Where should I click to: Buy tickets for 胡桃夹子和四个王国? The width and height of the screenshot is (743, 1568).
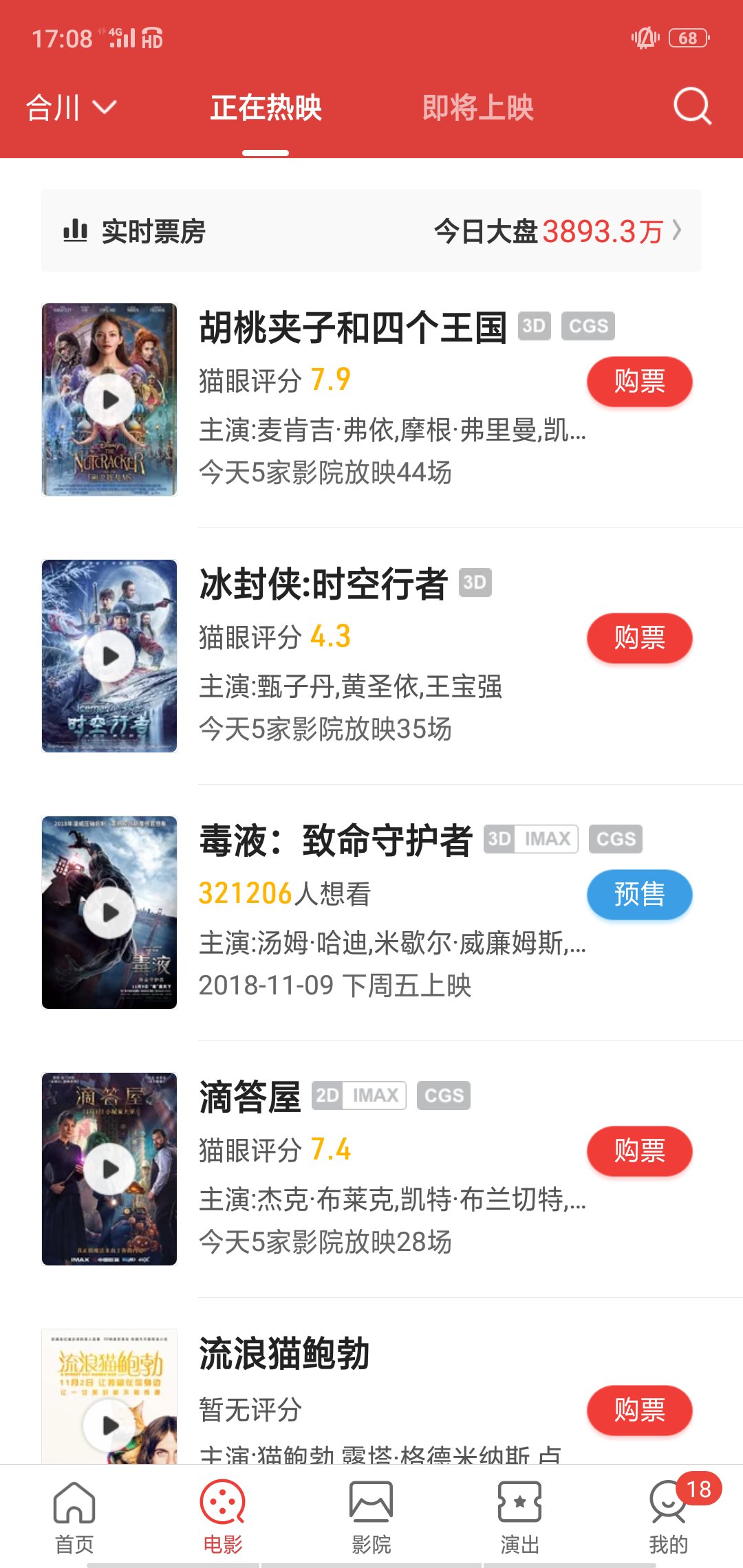[639, 382]
